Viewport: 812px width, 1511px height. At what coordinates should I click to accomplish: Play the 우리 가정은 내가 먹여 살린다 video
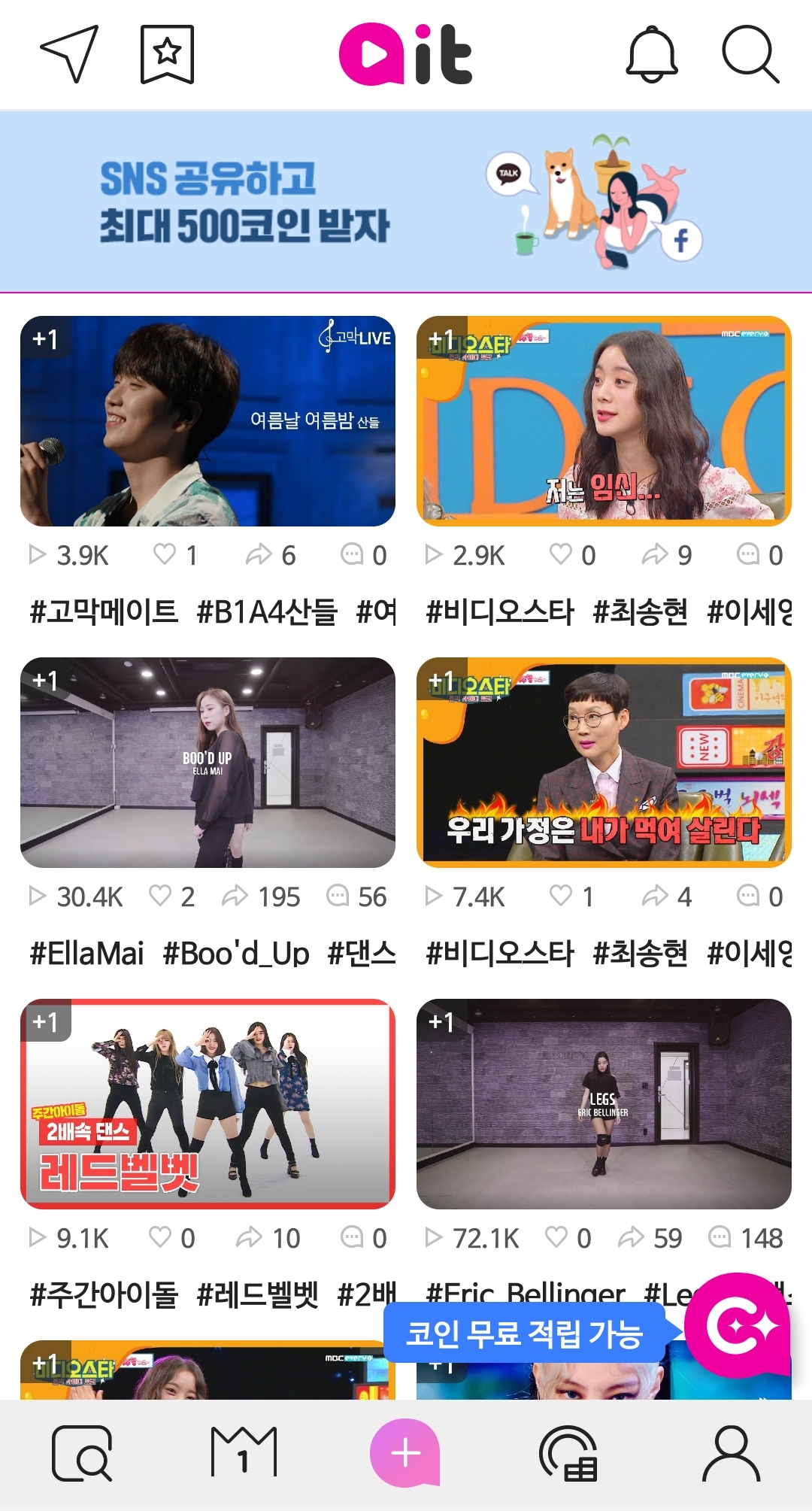pos(604,763)
